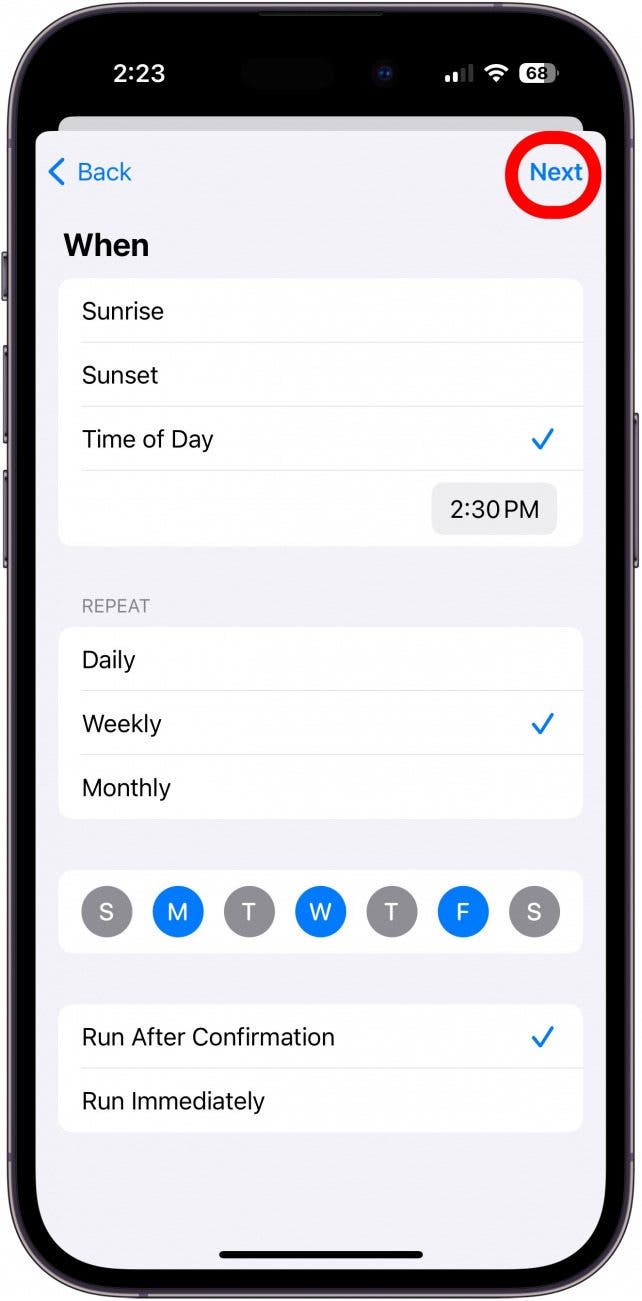Select the Weekly repeat option
This screenshot has height=1301, width=642.
coord(320,724)
